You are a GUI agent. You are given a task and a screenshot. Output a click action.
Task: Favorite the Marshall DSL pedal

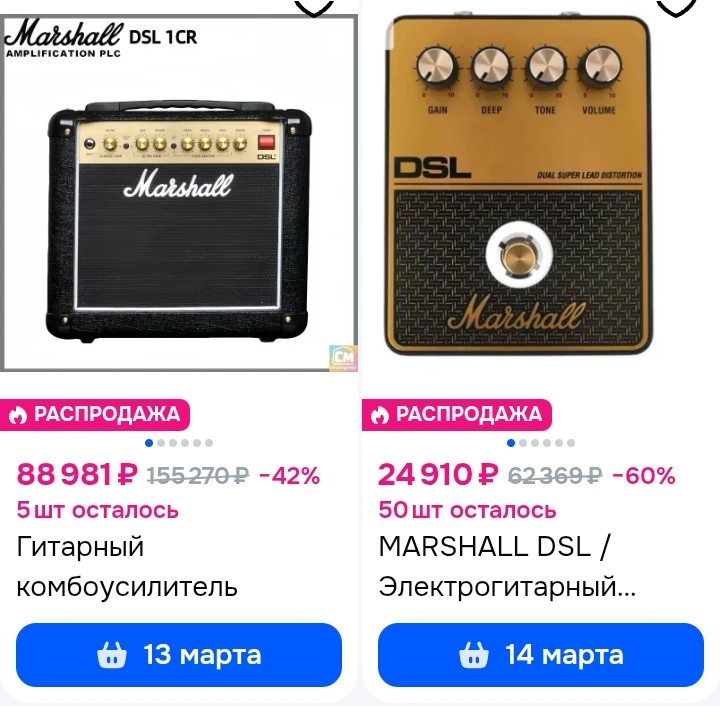[677, 5]
